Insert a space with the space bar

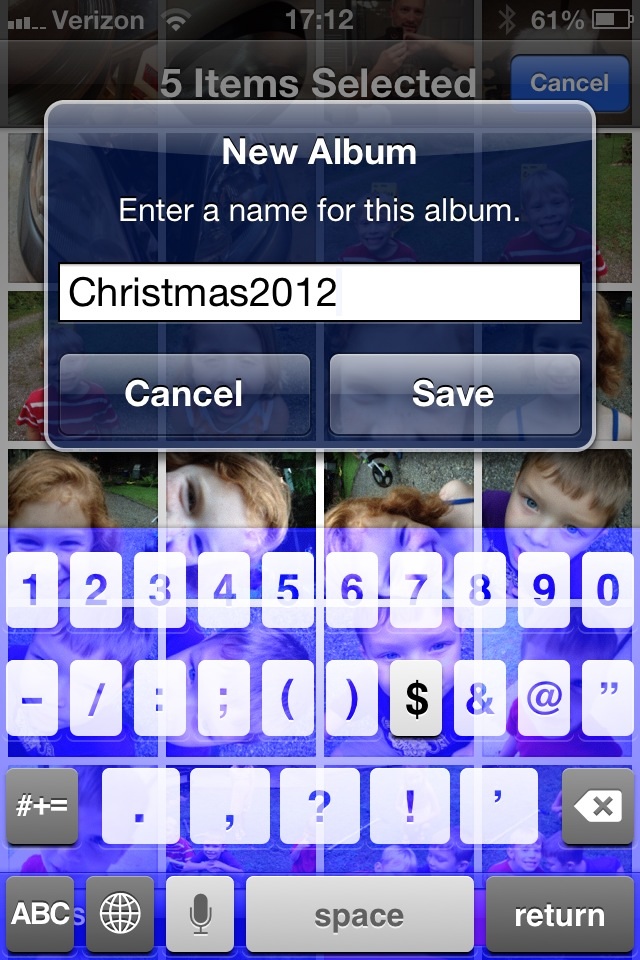click(359, 914)
